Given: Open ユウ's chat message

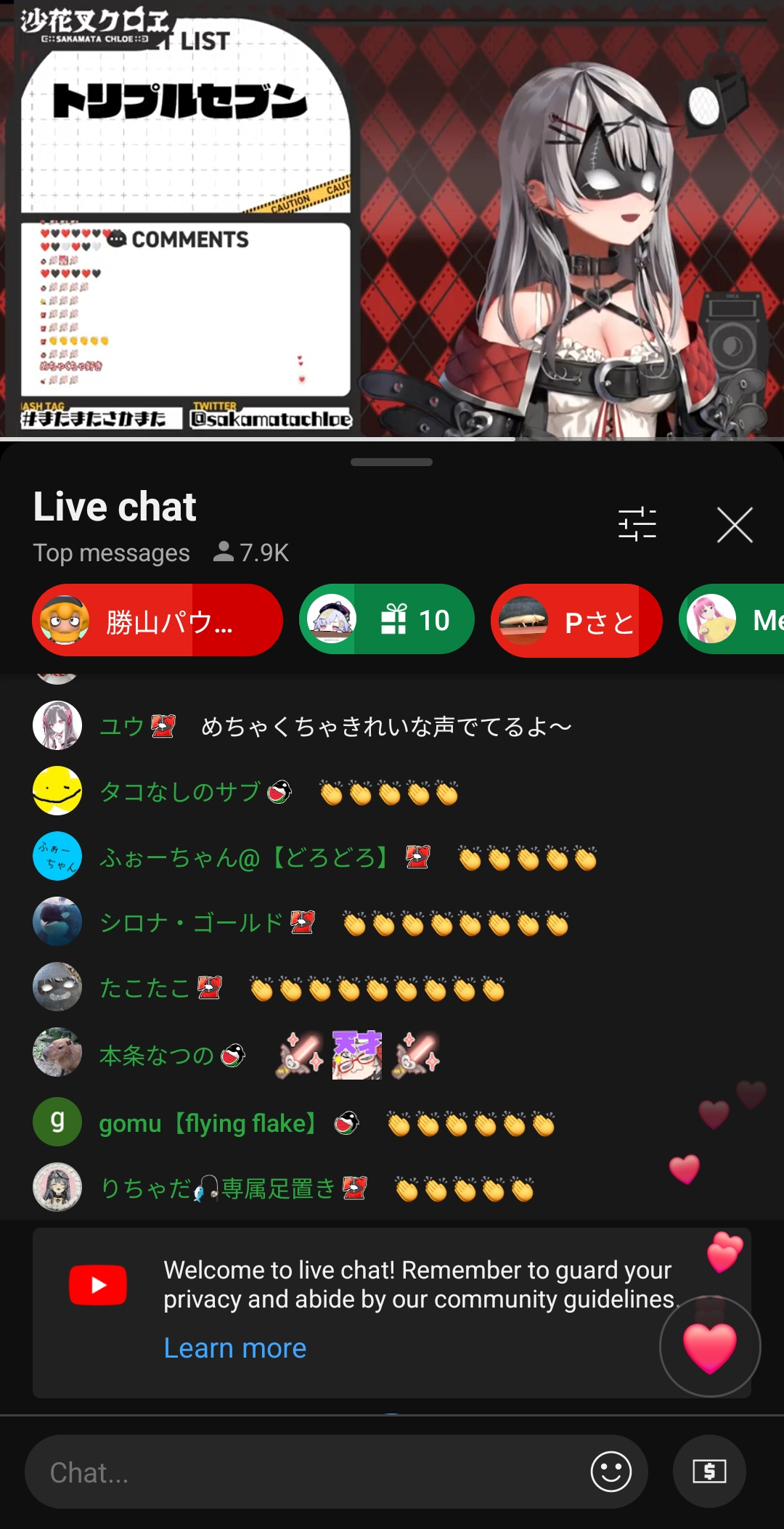Looking at the screenshot, I should tap(392, 726).
